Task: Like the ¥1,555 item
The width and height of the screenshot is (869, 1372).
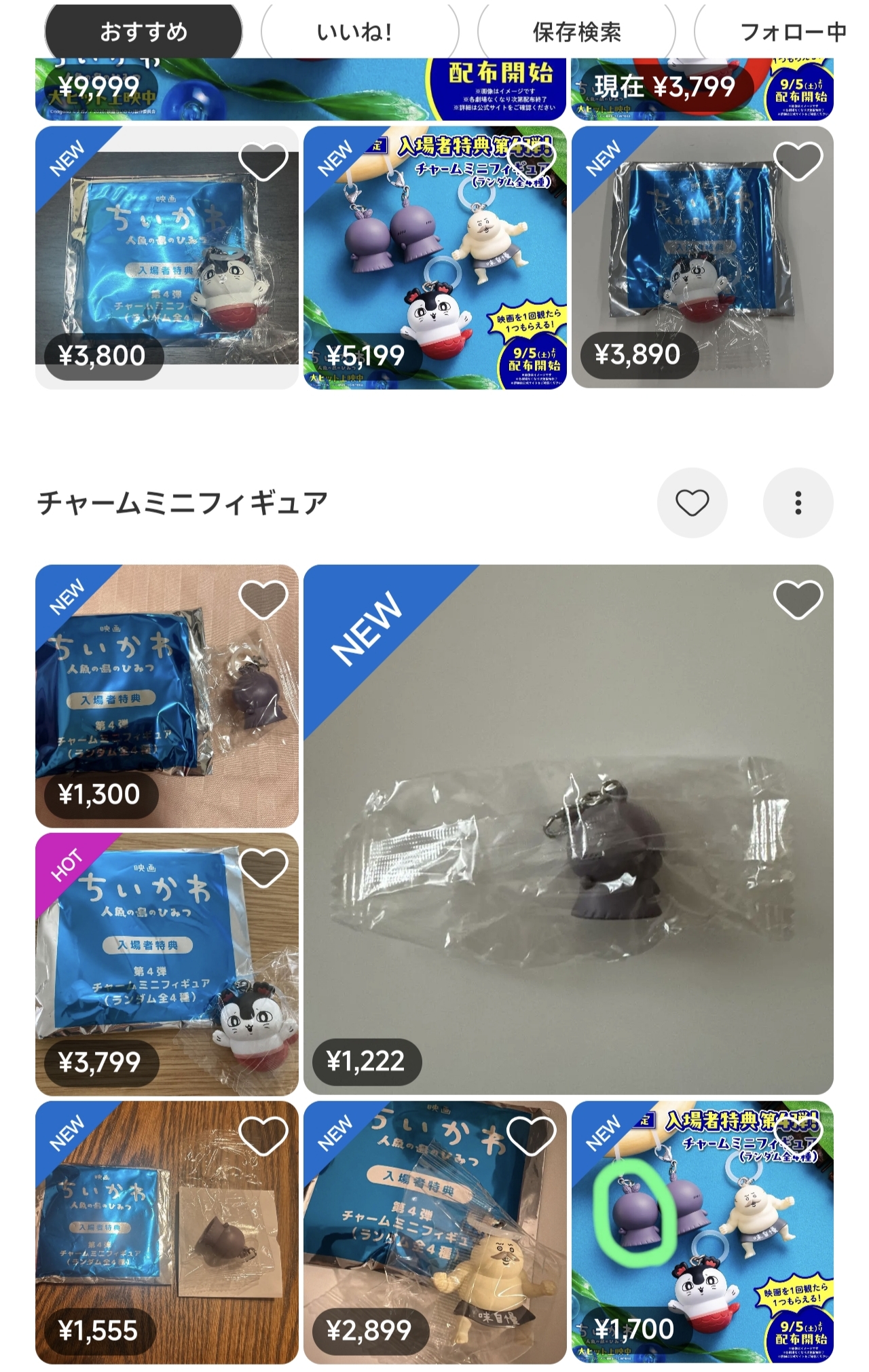Action: coord(263,1135)
